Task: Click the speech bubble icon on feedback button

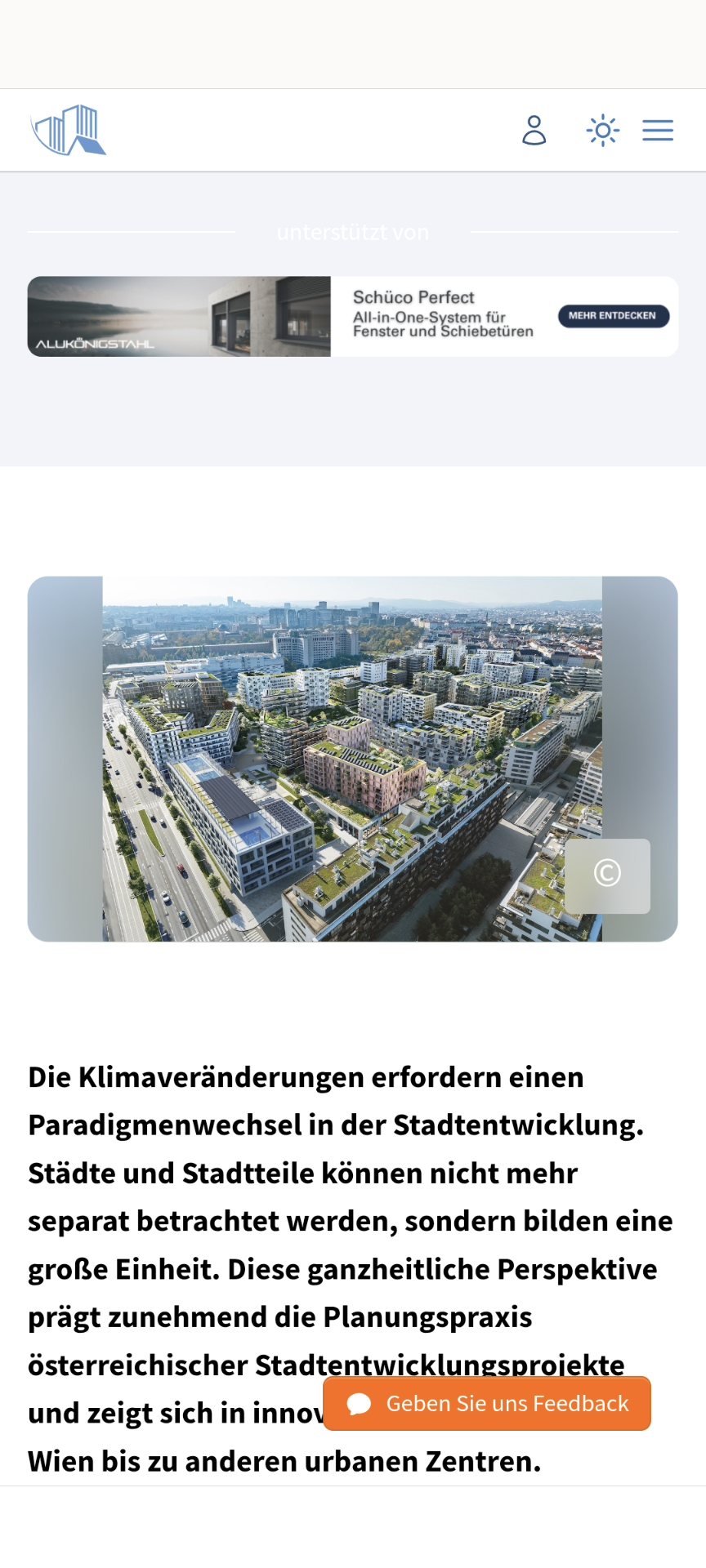Action: (360, 1402)
